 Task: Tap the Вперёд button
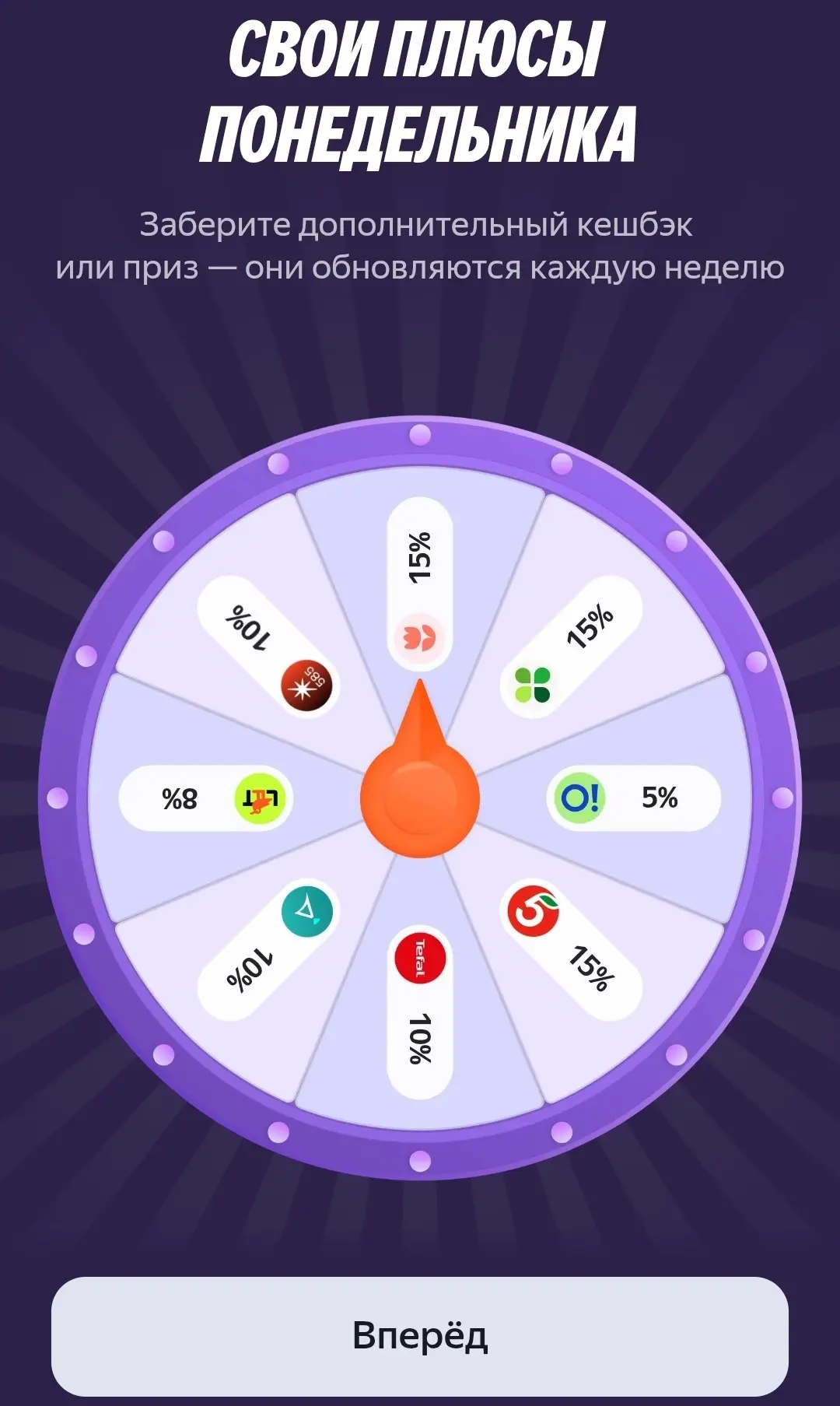point(420,1335)
